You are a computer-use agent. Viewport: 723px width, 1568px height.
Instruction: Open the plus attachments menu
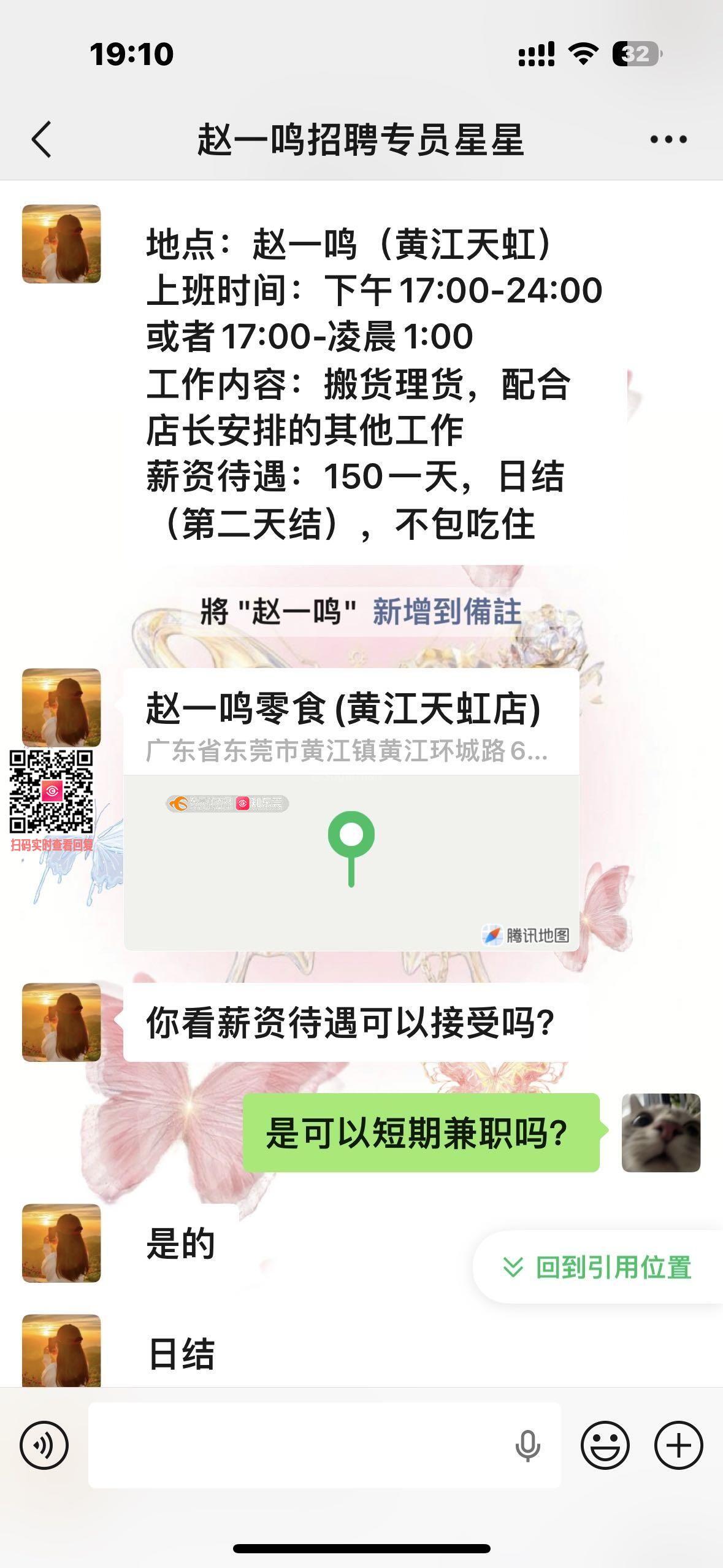coord(678,1445)
